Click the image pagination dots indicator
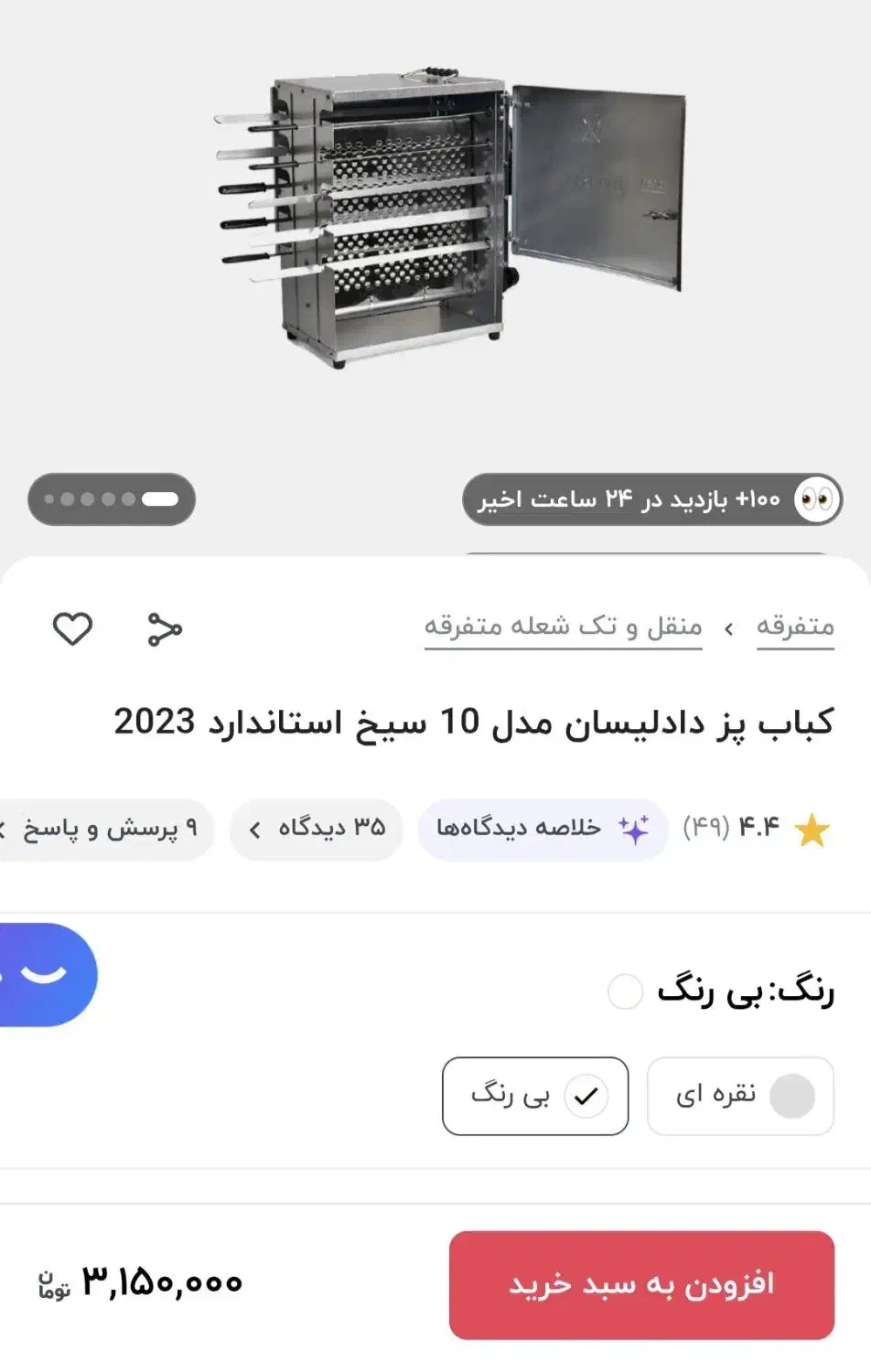This screenshot has height=1372, width=871. click(x=112, y=500)
